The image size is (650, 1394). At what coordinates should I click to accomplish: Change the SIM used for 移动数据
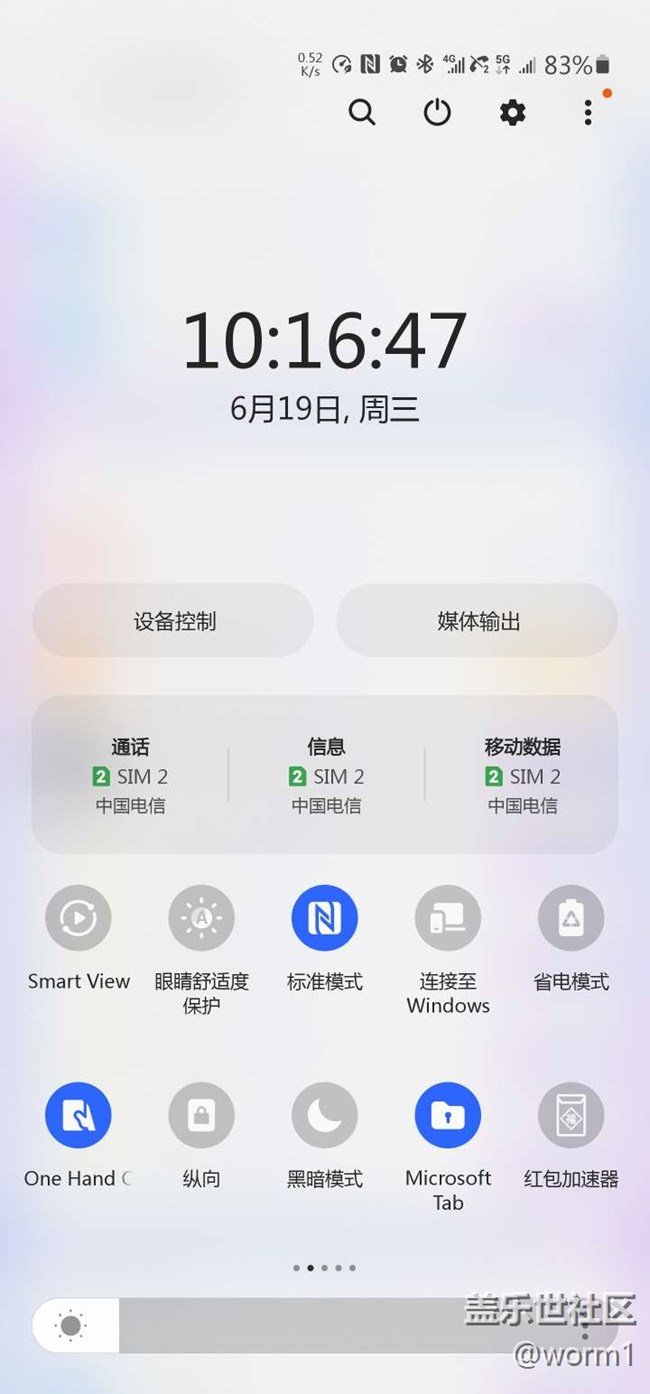click(x=522, y=775)
